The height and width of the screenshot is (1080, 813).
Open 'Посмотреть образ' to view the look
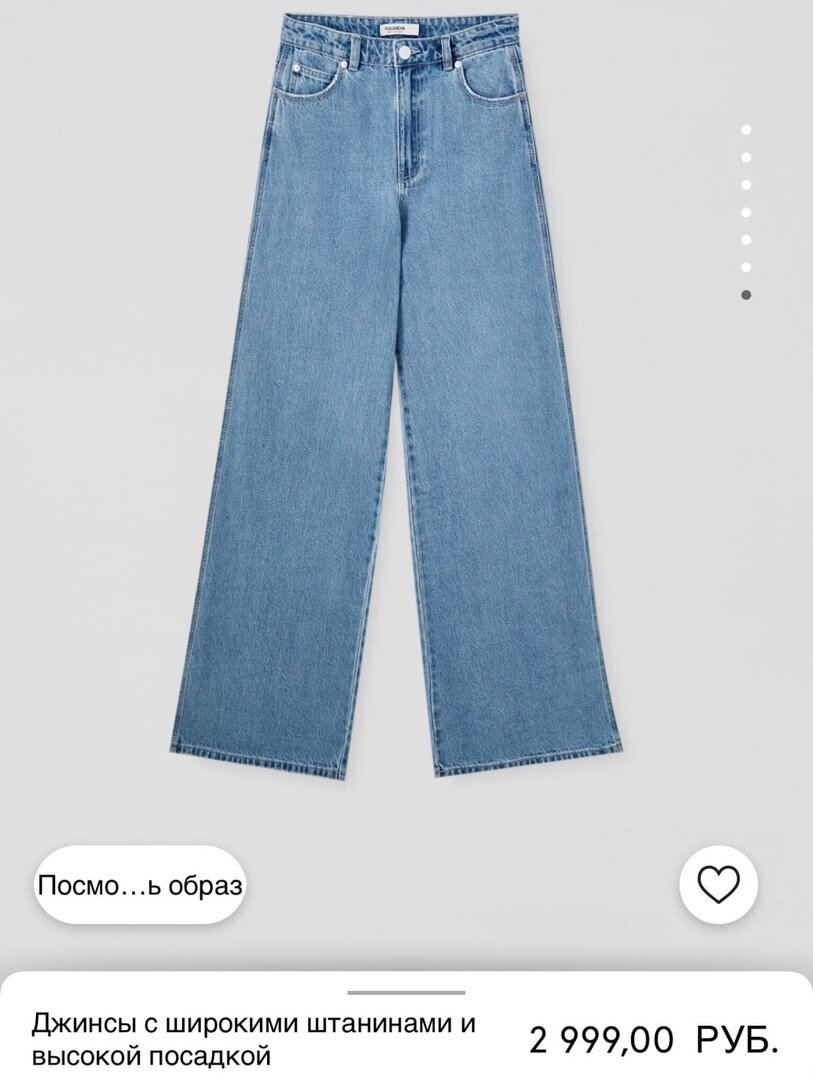(x=138, y=884)
